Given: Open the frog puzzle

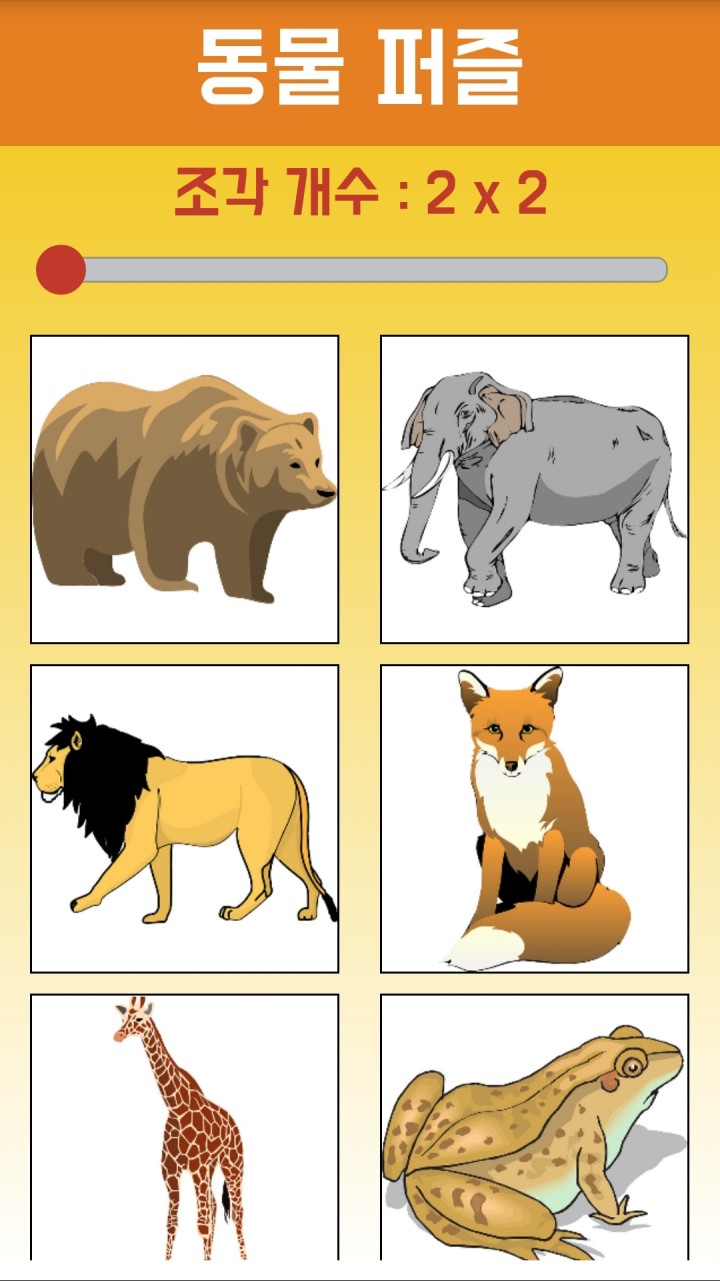Looking at the screenshot, I should [535, 1127].
